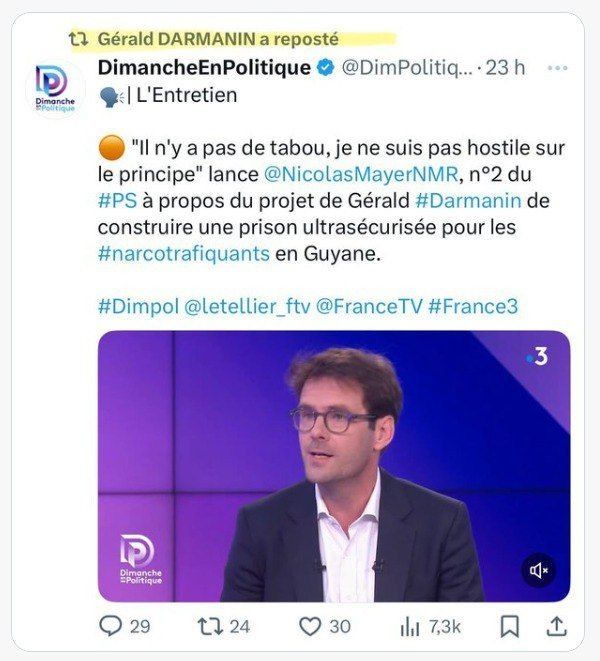Open the #France3 hashtag
Screen dimensions: 600x661
[x=473, y=307]
